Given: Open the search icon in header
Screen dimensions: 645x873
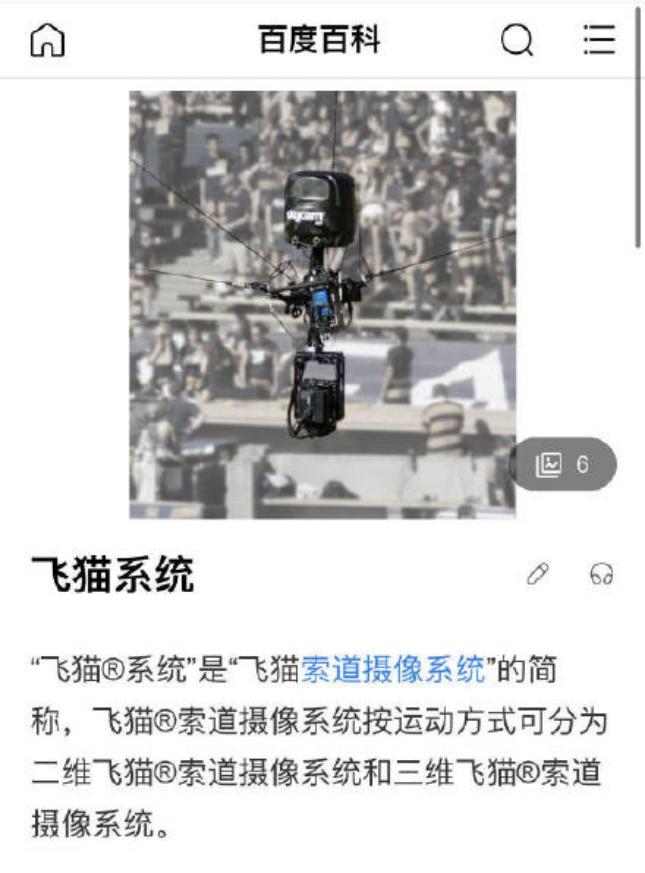Looking at the screenshot, I should click(516, 41).
